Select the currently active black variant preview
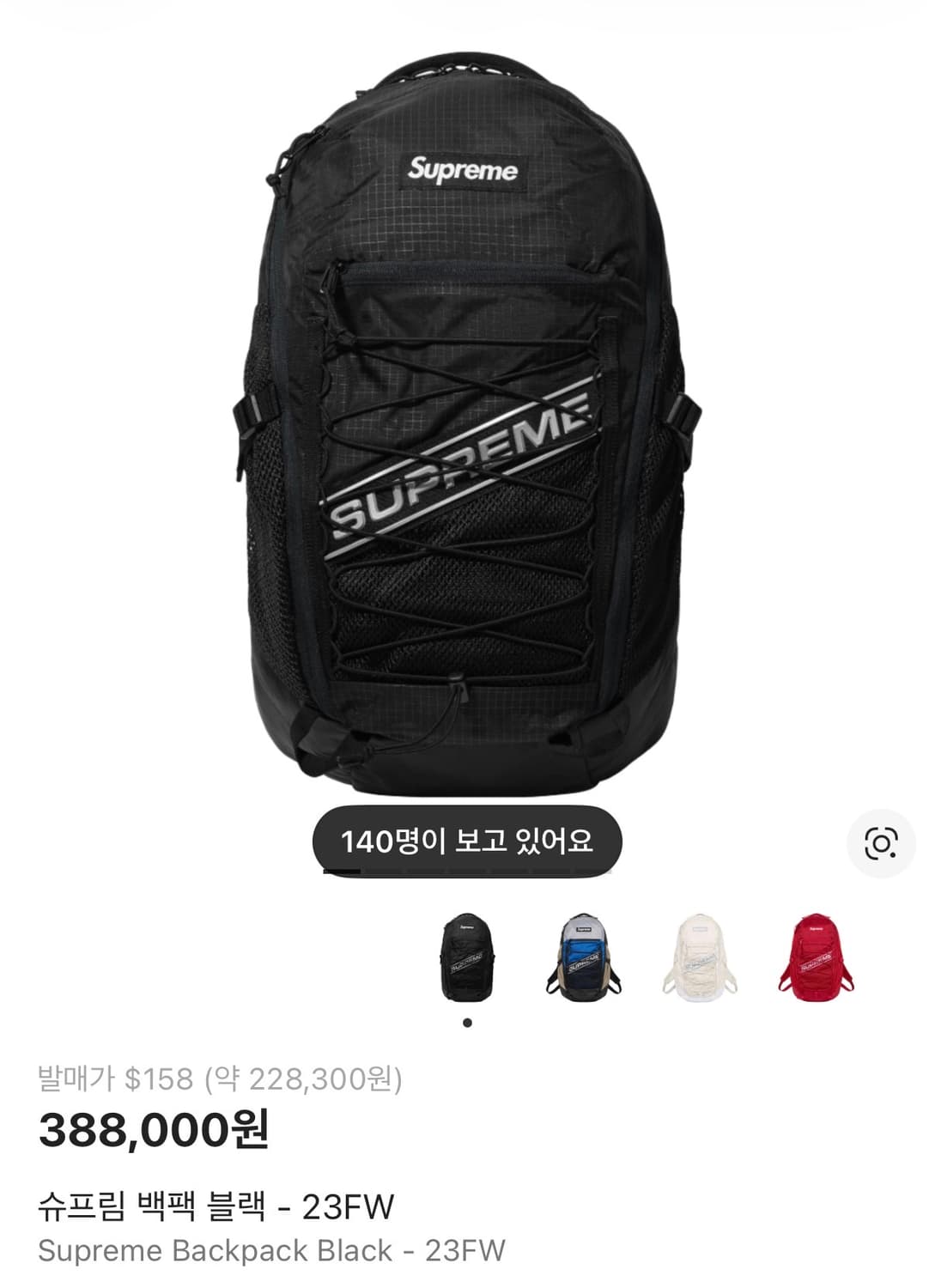Screen dimensions: 935x1288 [x=468, y=959]
